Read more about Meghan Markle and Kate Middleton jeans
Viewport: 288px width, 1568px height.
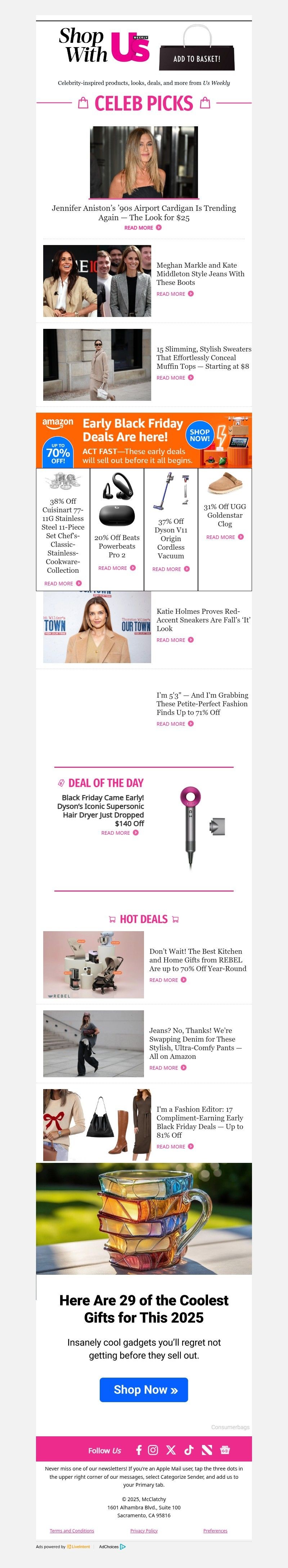[175, 294]
